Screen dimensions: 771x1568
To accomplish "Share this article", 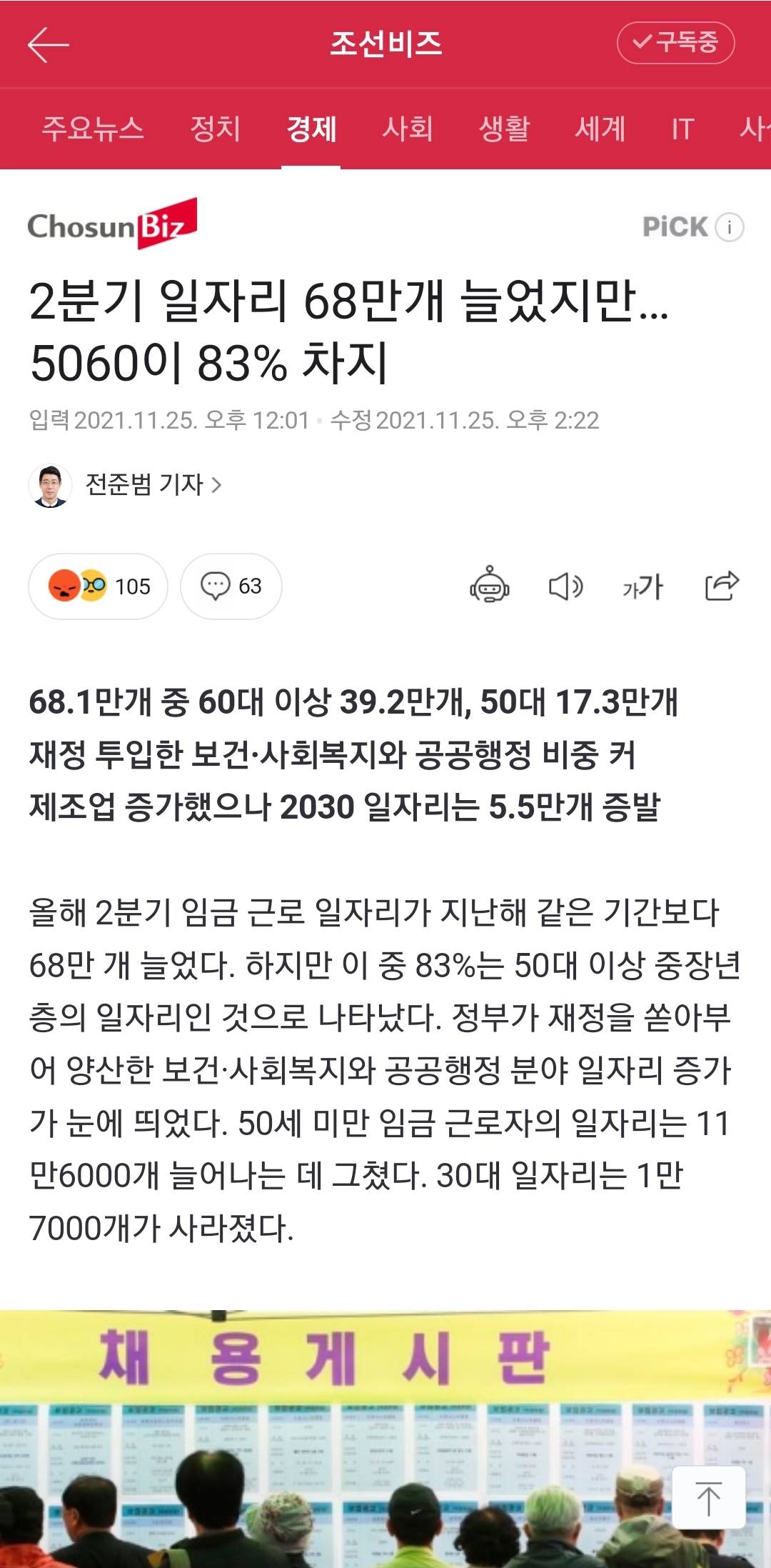I will tap(722, 586).
